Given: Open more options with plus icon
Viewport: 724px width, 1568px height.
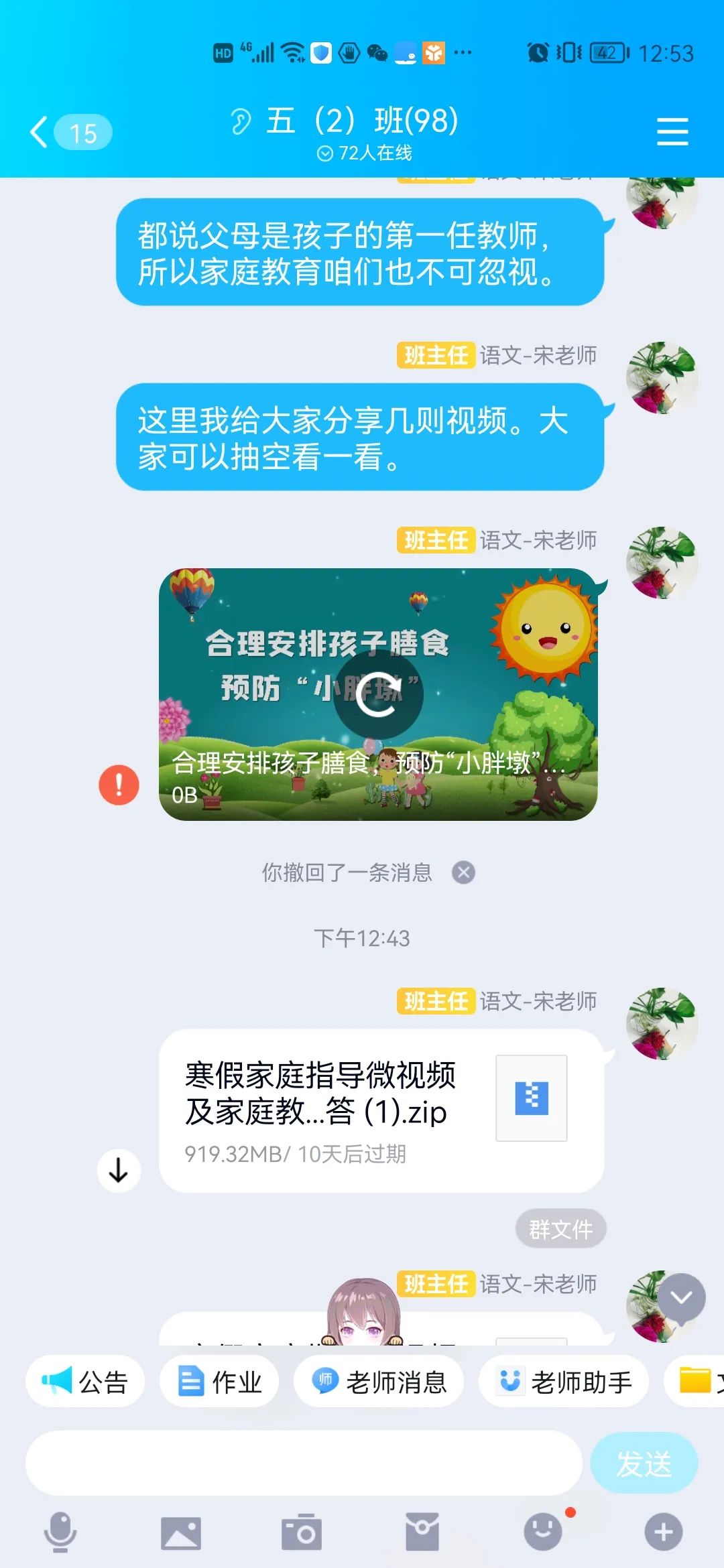Looking at the screenshot, I should [x=663, y=1532].
